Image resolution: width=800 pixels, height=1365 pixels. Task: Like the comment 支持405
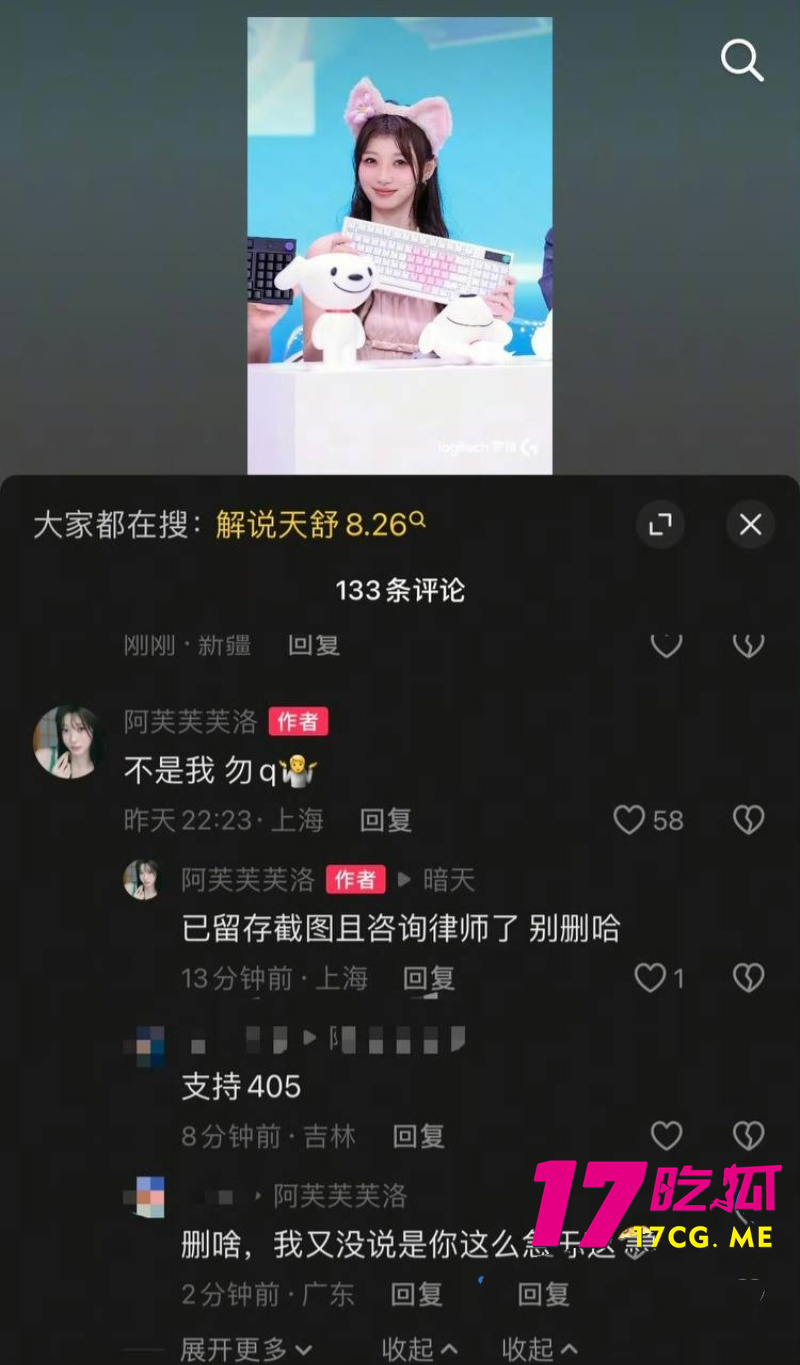pos(666,1136)
